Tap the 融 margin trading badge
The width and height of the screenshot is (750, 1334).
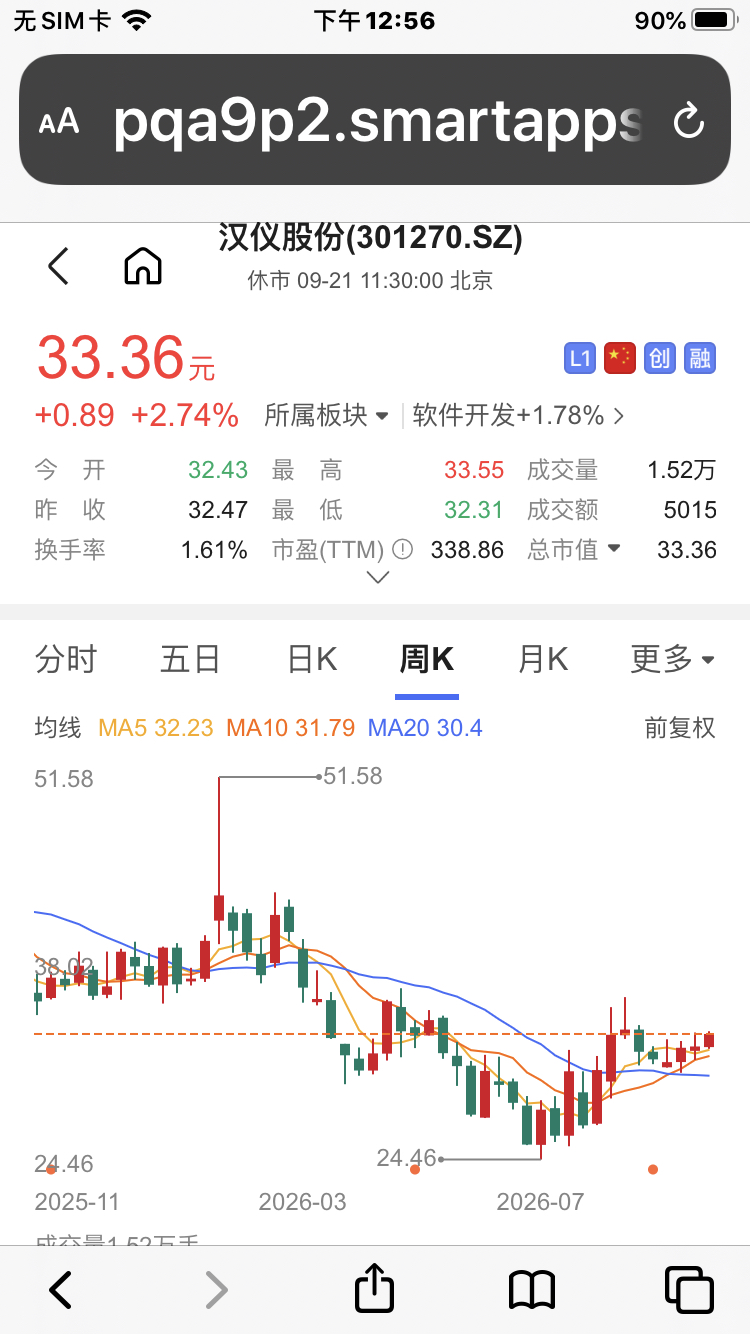click(700, 358)
